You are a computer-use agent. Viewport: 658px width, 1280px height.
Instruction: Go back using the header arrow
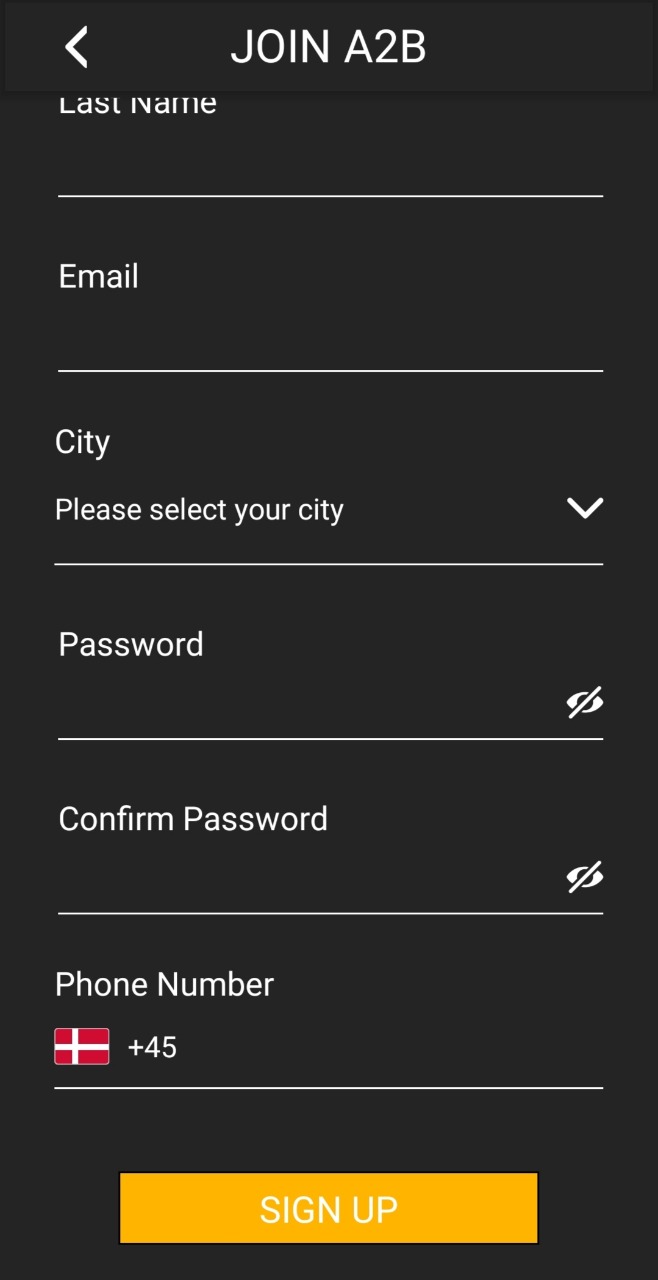(x=77, y=47)
